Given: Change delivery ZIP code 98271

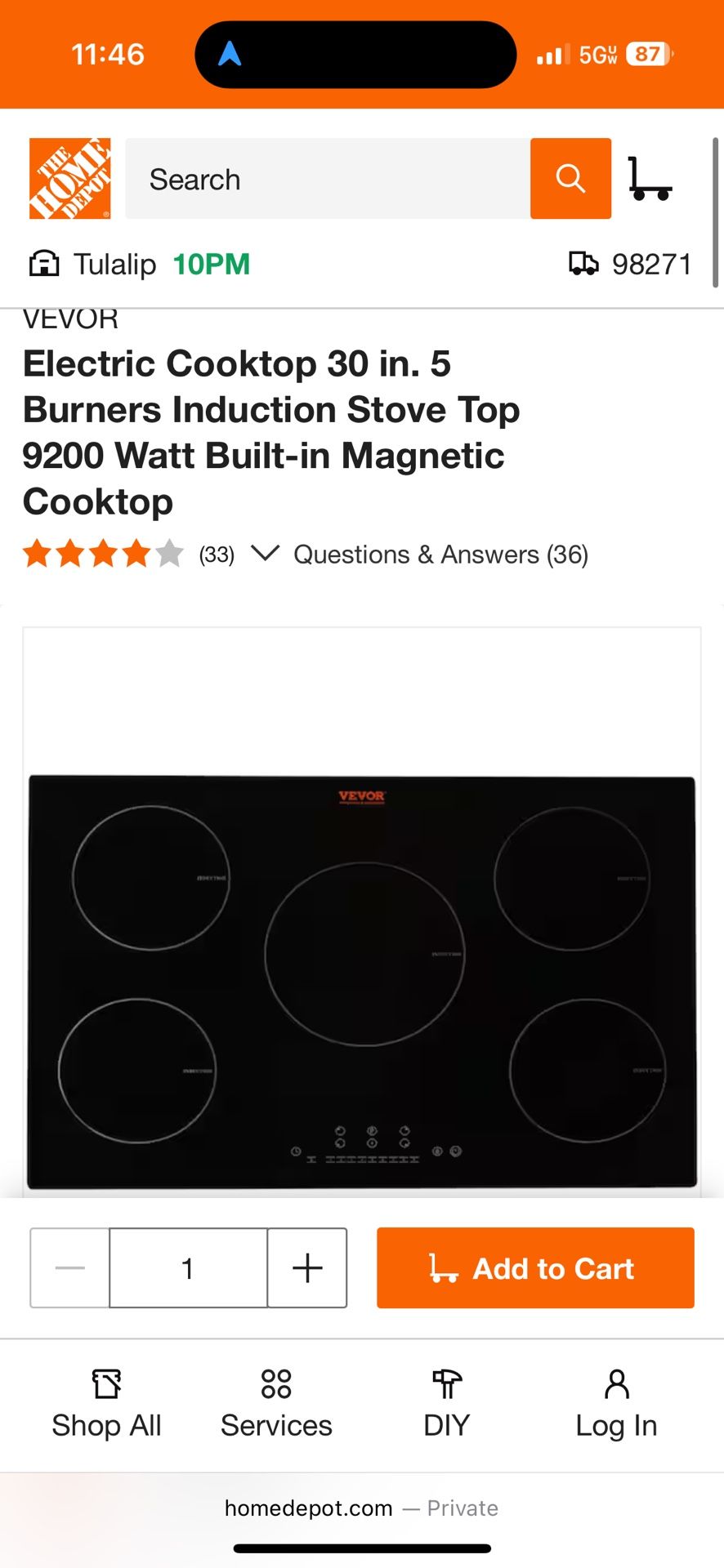Looking at the screenshot, I should tap(631, 265).
